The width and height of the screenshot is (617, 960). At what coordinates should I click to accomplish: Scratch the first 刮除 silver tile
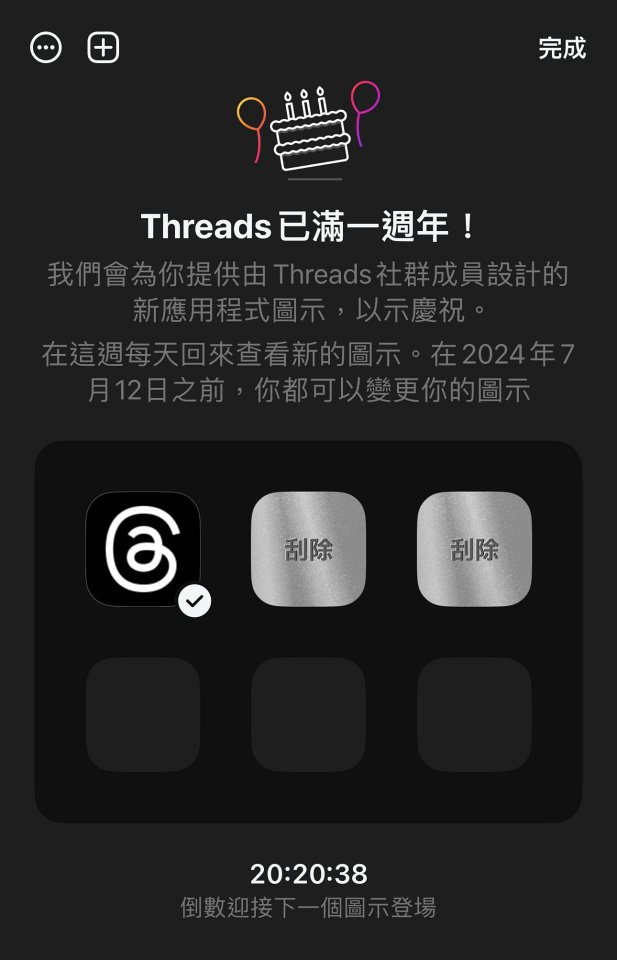click(x=308, y=549)
